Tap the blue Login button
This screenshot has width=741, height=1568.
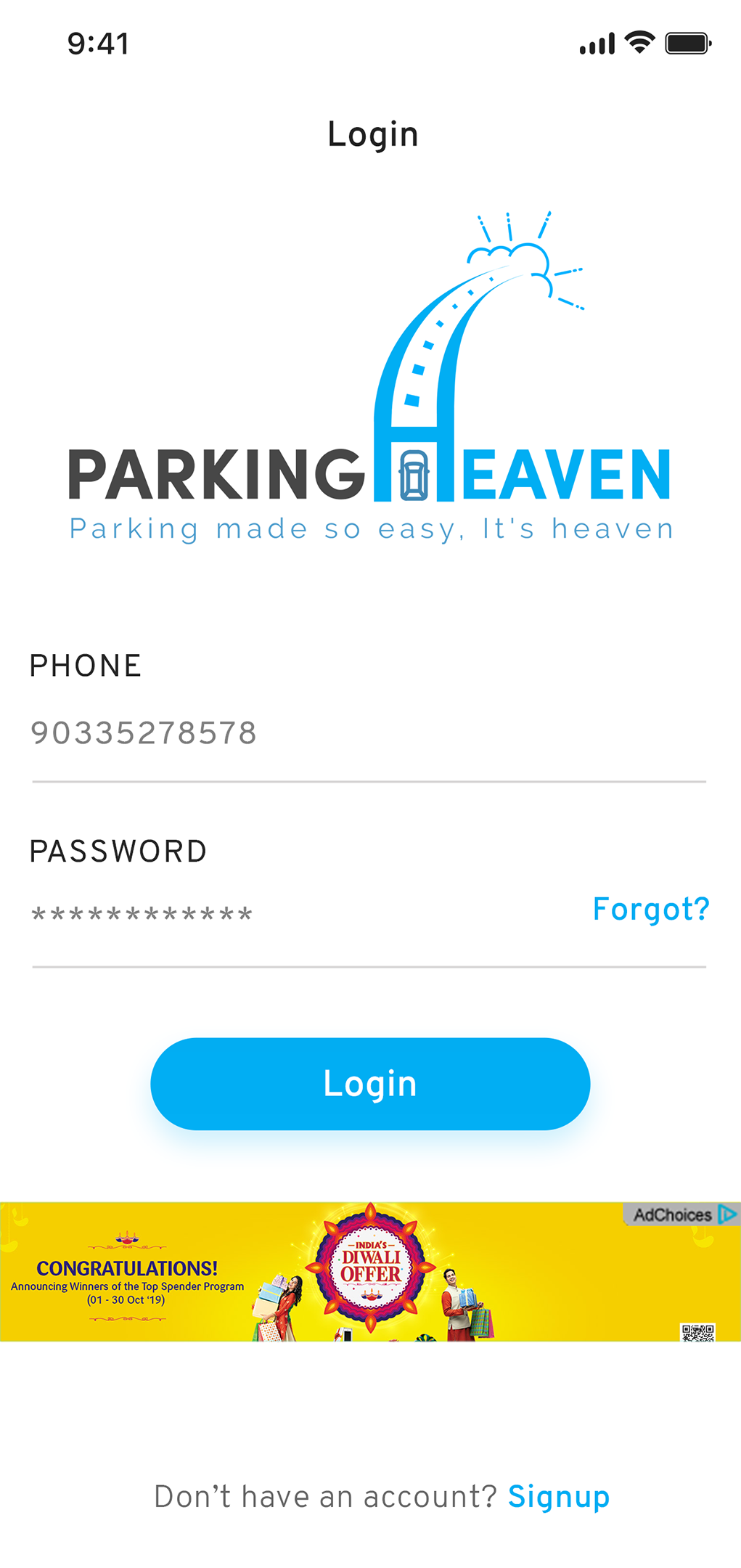pos(370,1083)
